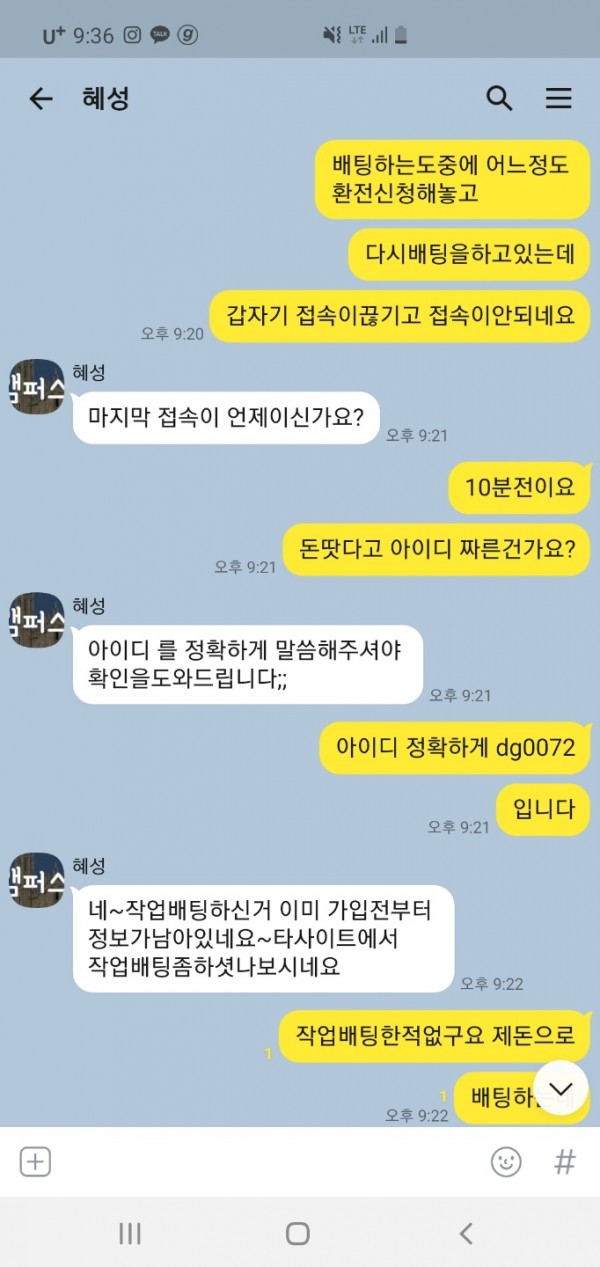Image resolution: width=600 pixels, height=1267 pixels.
Task: Open the chat room hamburger menu
Action: (558, 98)
